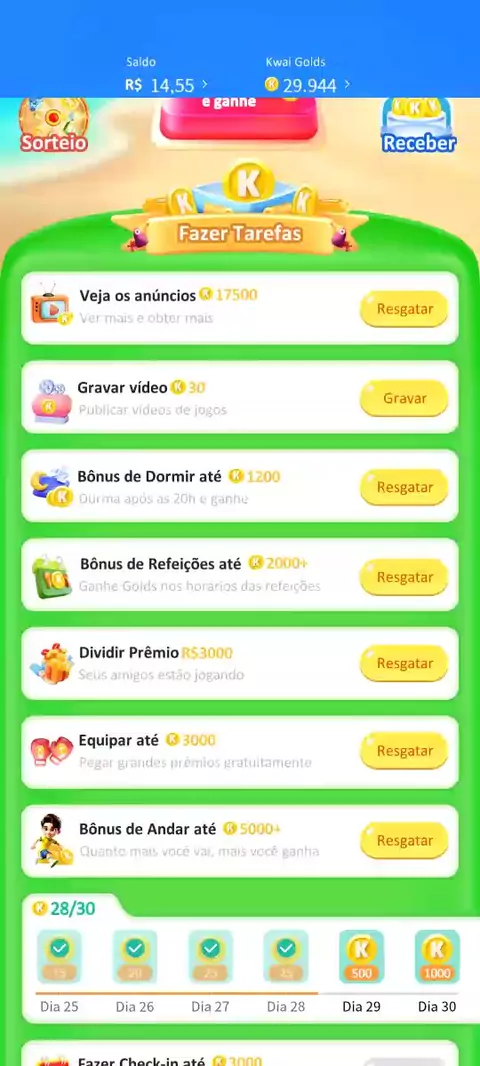
Task: Tap Gravar to record a video
Action: click(x=405, y=398)
